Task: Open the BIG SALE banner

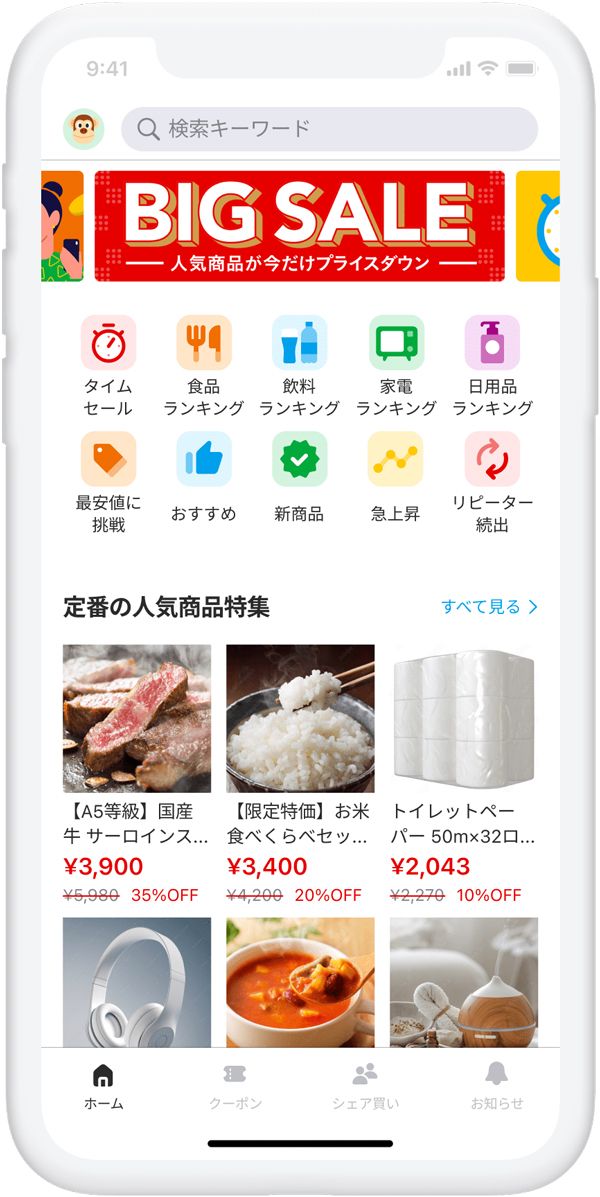Action: pos(299,226)
